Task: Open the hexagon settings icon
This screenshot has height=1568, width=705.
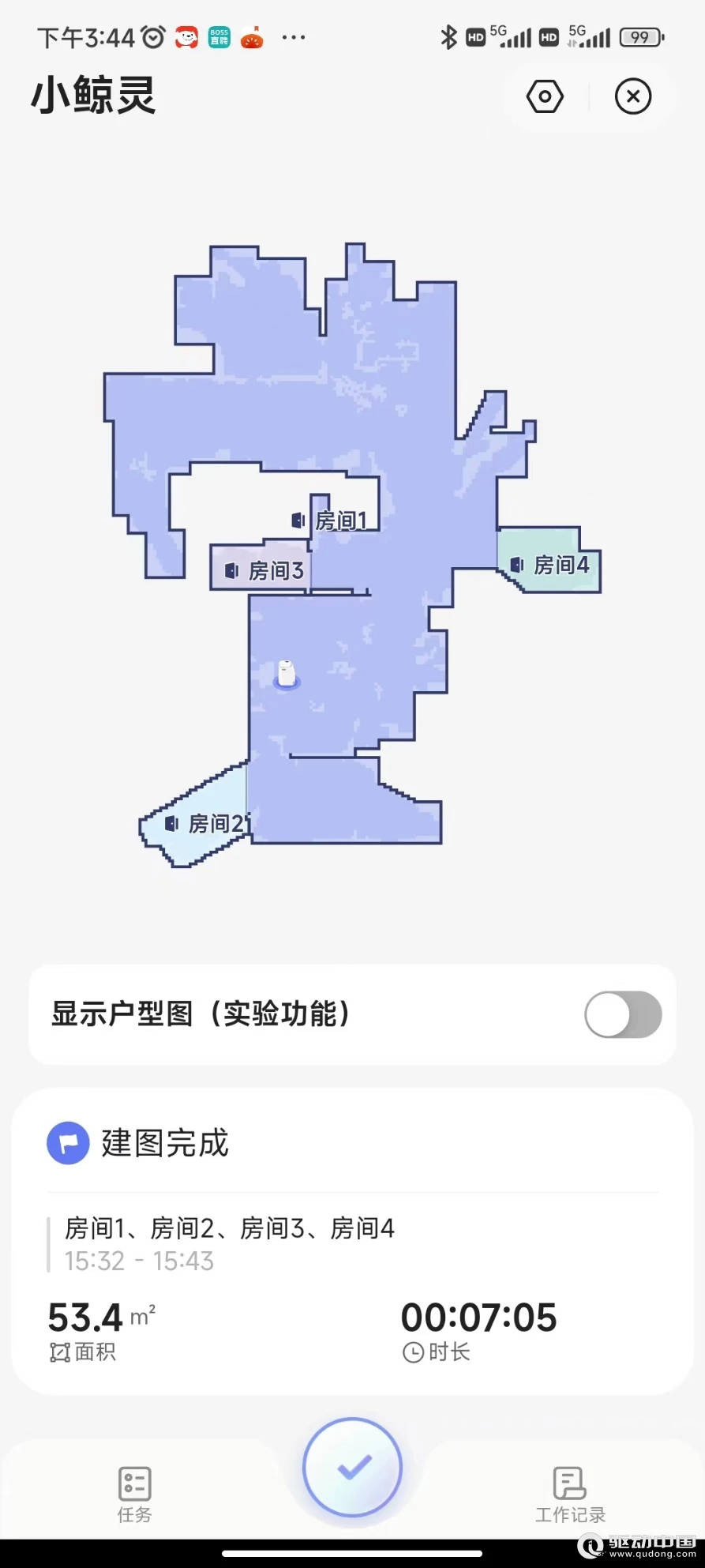Action: tap(545, 97)
